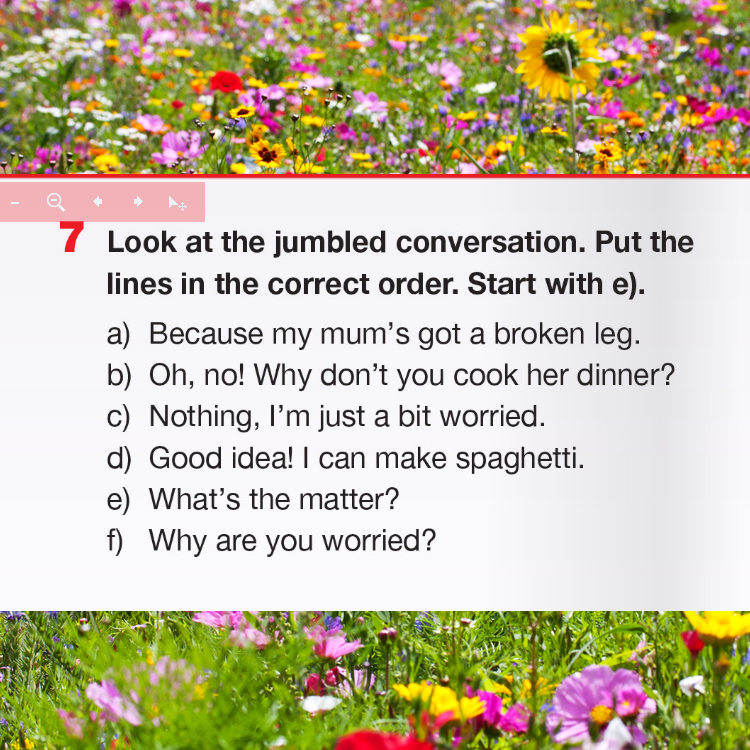The height and width of the screenshot is (750, 750).
Task: Minimize the zoom panel with the minus icon
Action: coord(15,203)
